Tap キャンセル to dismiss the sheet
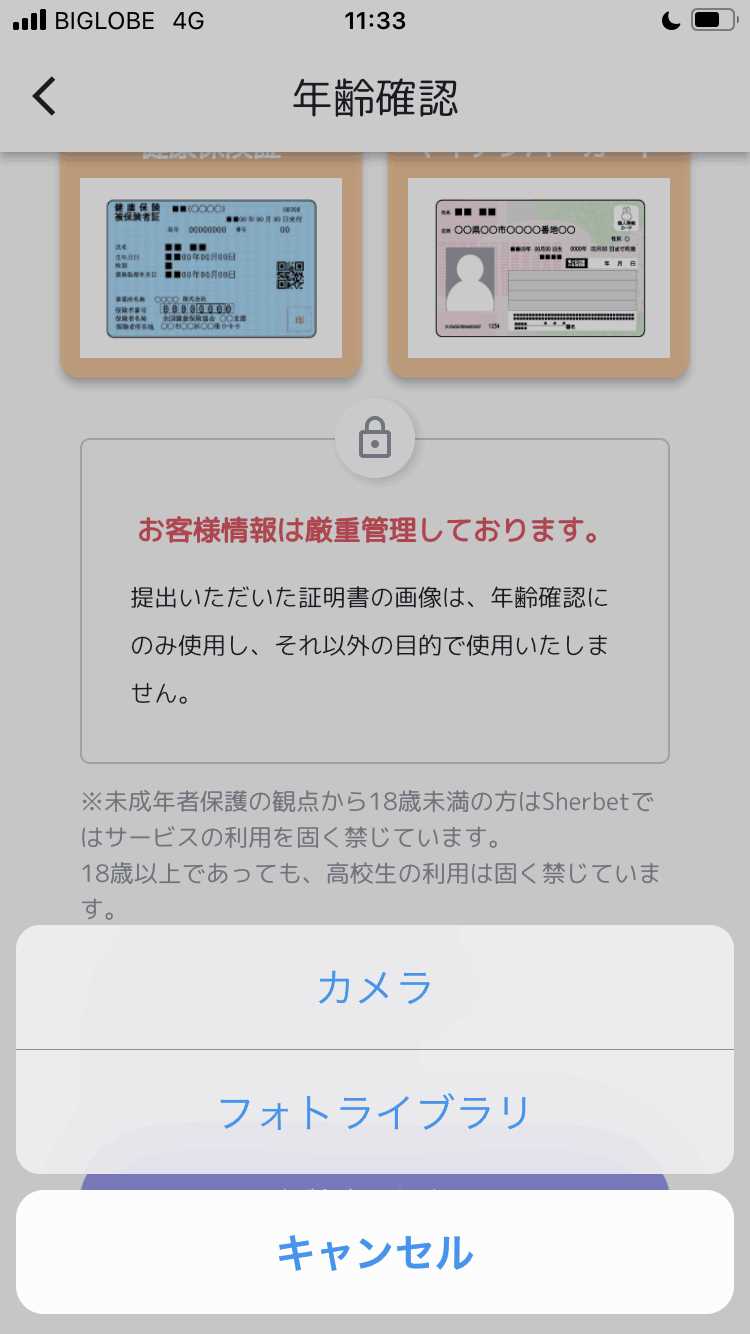 click(374, 1250)
